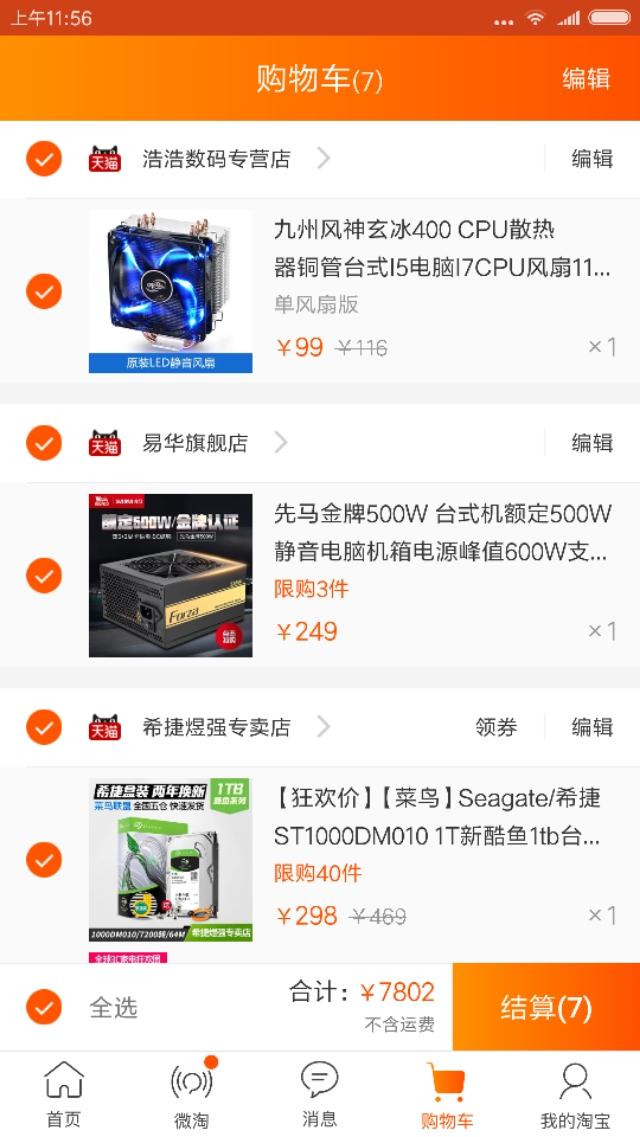View the 先马金牌500W power supply product
Image resolution: width=640 pixels, height=1137 pixels.
442,534
